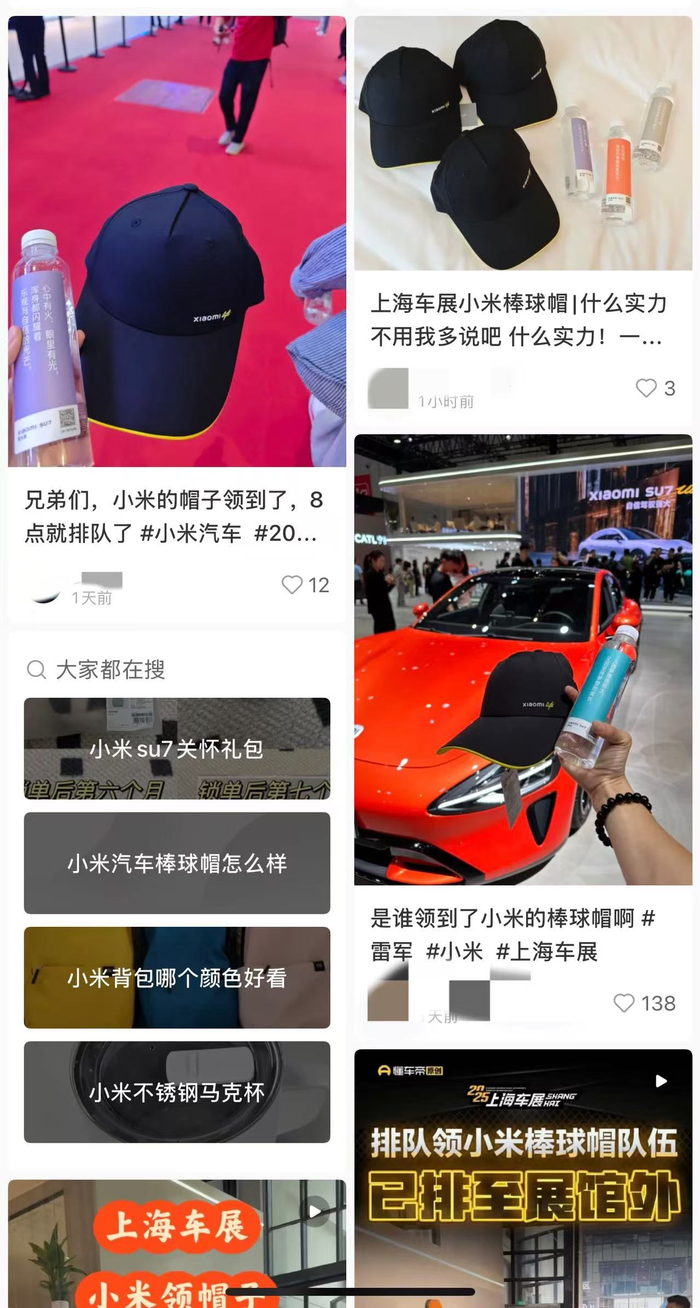The width and height of the screenshot is (700, 1308).
Task: Choose the suggestion '小米背包哪个颜色好看'
Action: coord(177,978)
